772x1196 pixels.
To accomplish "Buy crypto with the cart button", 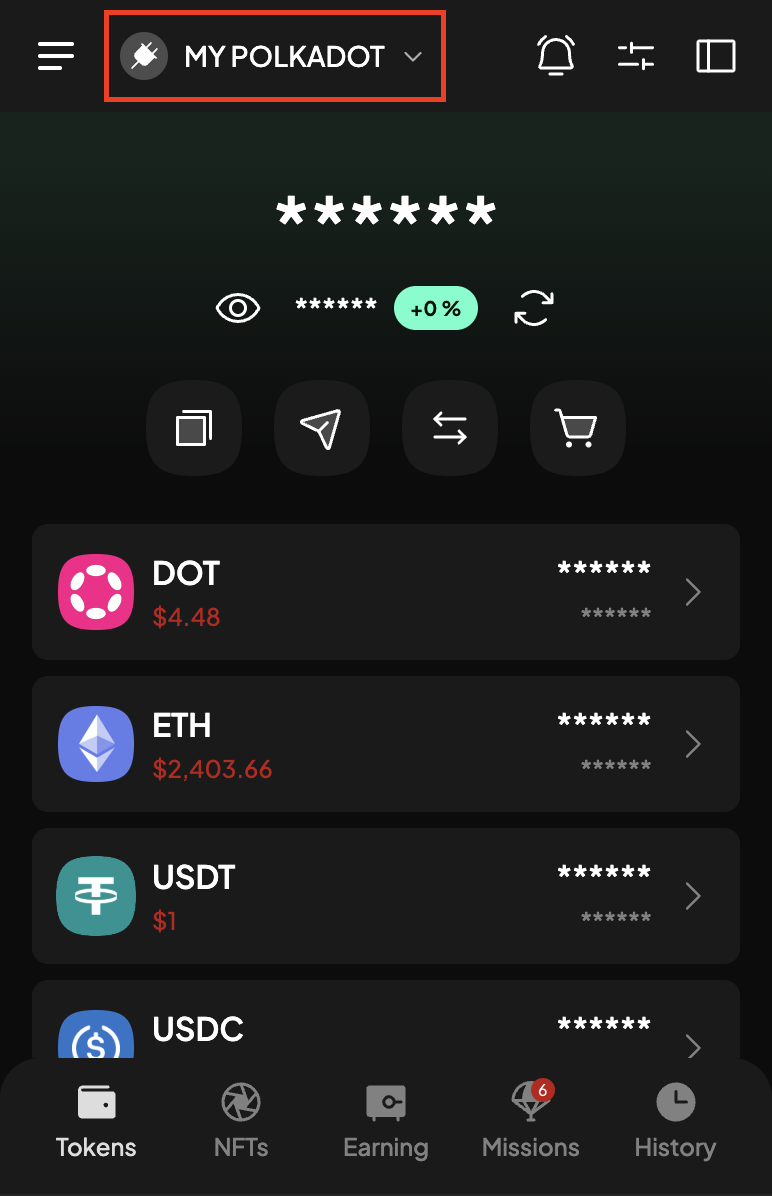I will 577,428.
